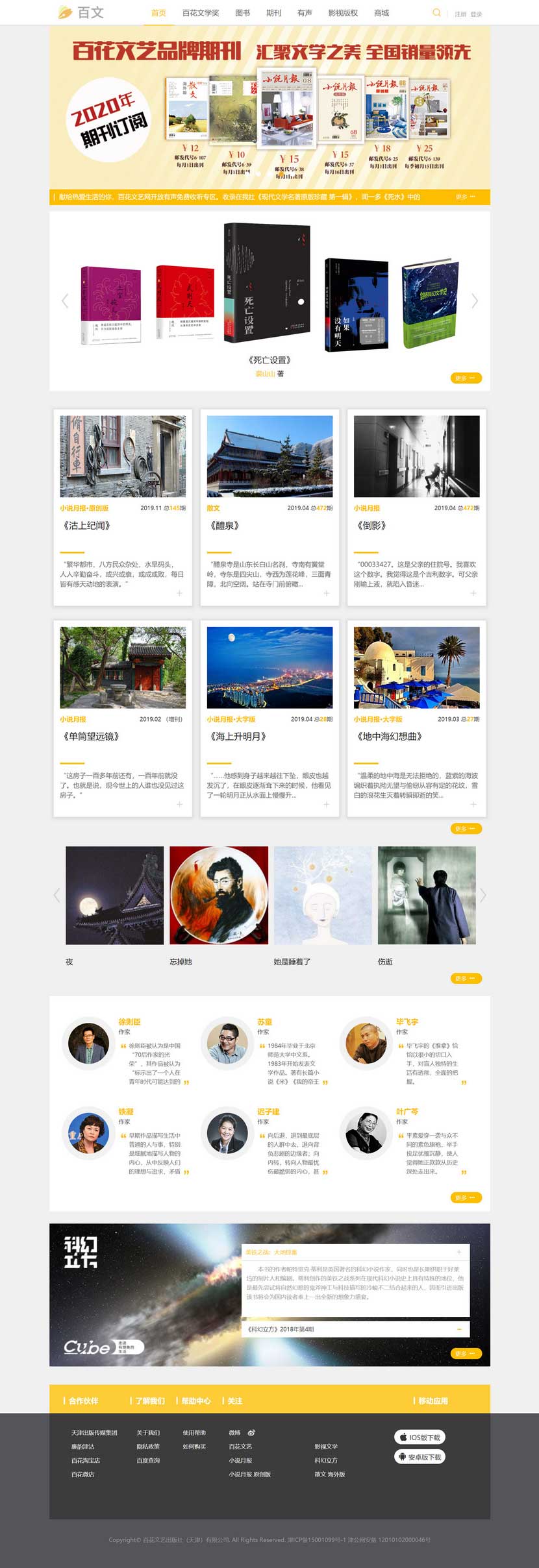Screen dimensions: 539x1568
Task: Open the 图书 navigation item
Action: point(242,13)
